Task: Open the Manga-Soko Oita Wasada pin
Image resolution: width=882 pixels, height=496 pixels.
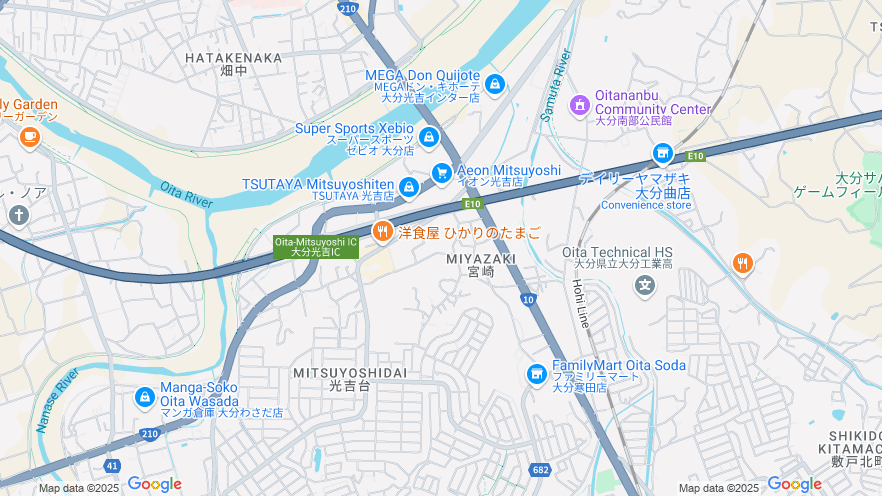Action: pos(144,397)
